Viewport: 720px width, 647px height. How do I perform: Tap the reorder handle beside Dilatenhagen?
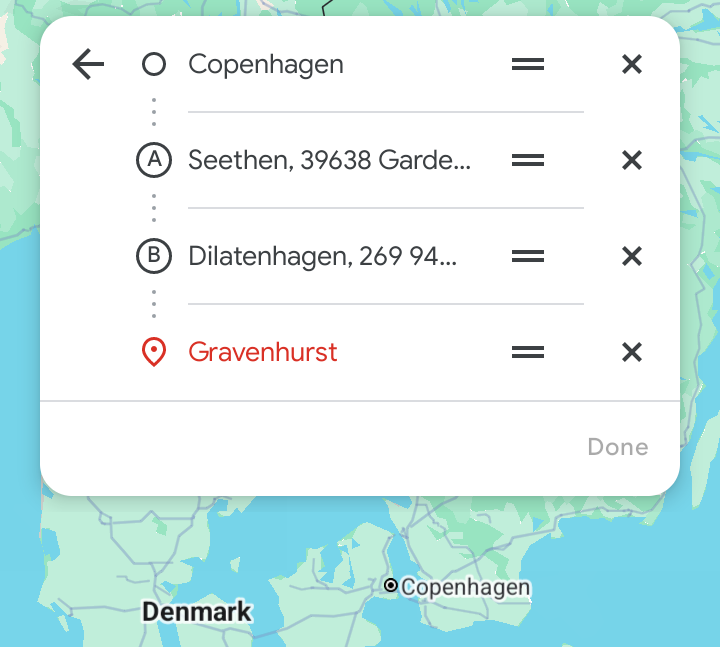coord(528,256)
